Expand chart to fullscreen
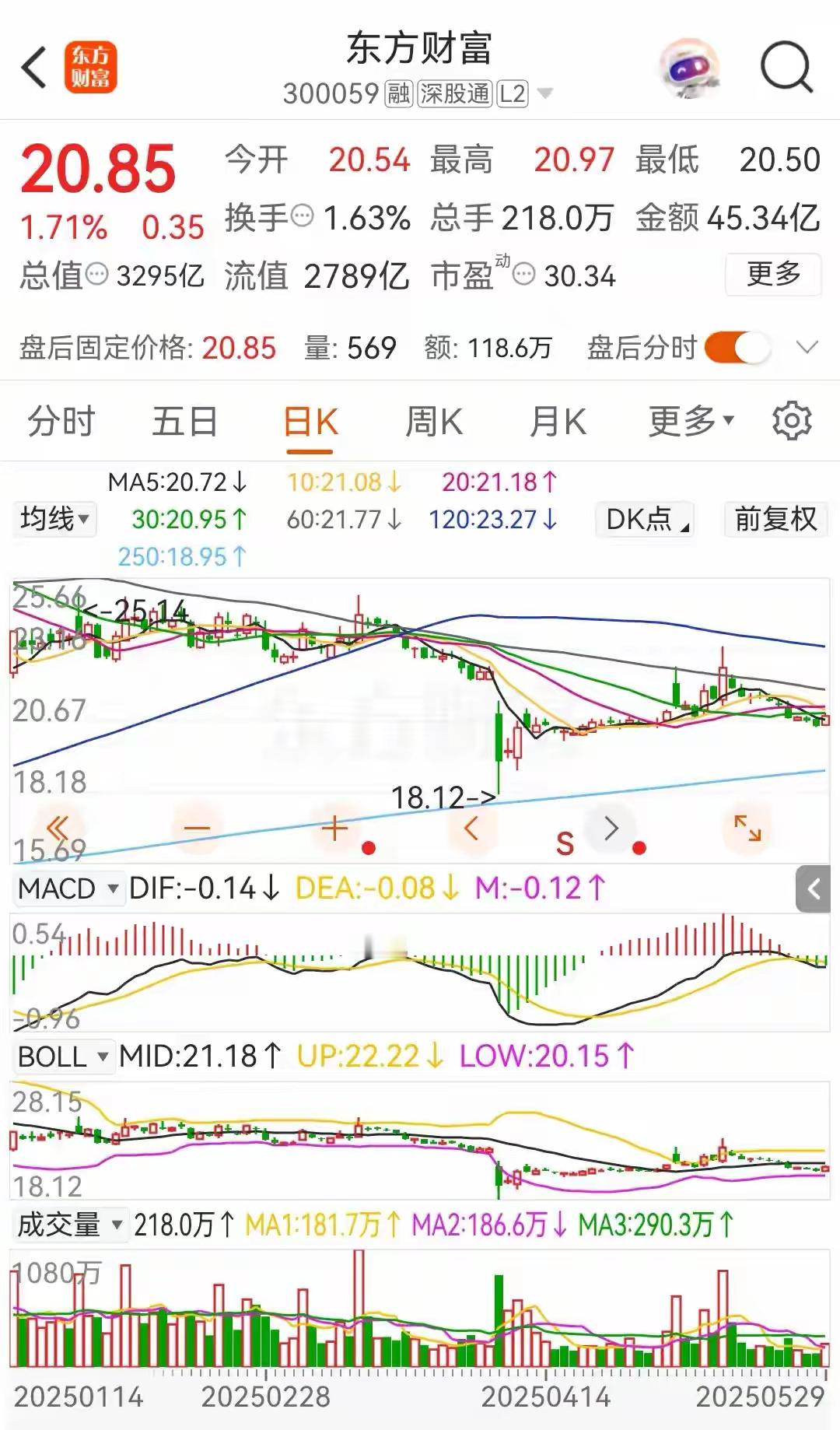 point(747,828)
